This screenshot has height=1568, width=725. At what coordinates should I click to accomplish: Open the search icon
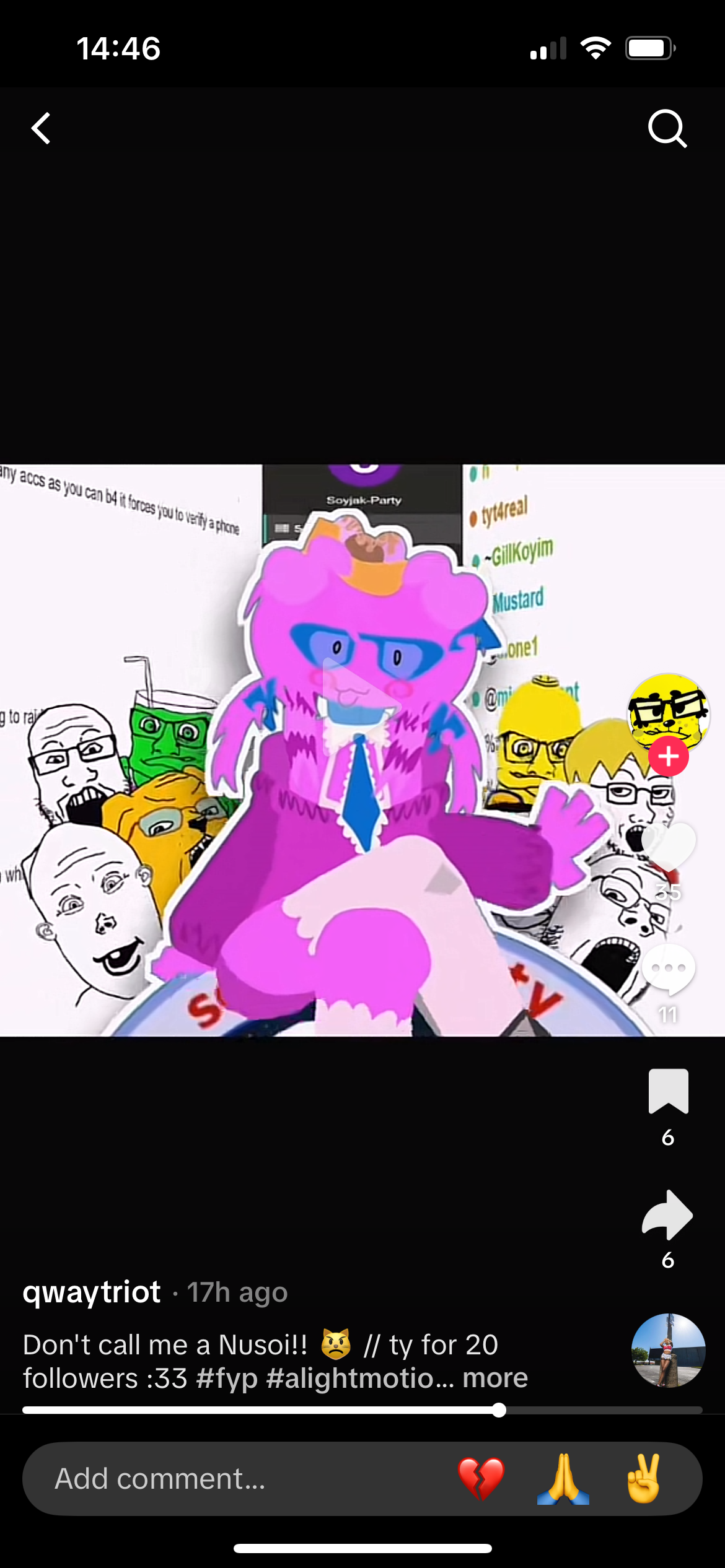click(x=667, y=129)
